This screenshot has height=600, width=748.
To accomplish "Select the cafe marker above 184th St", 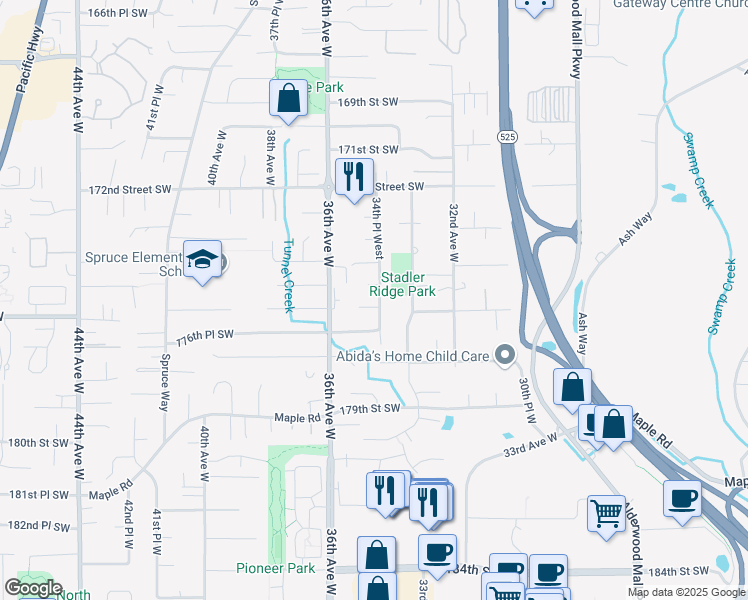I will (437, 554).
